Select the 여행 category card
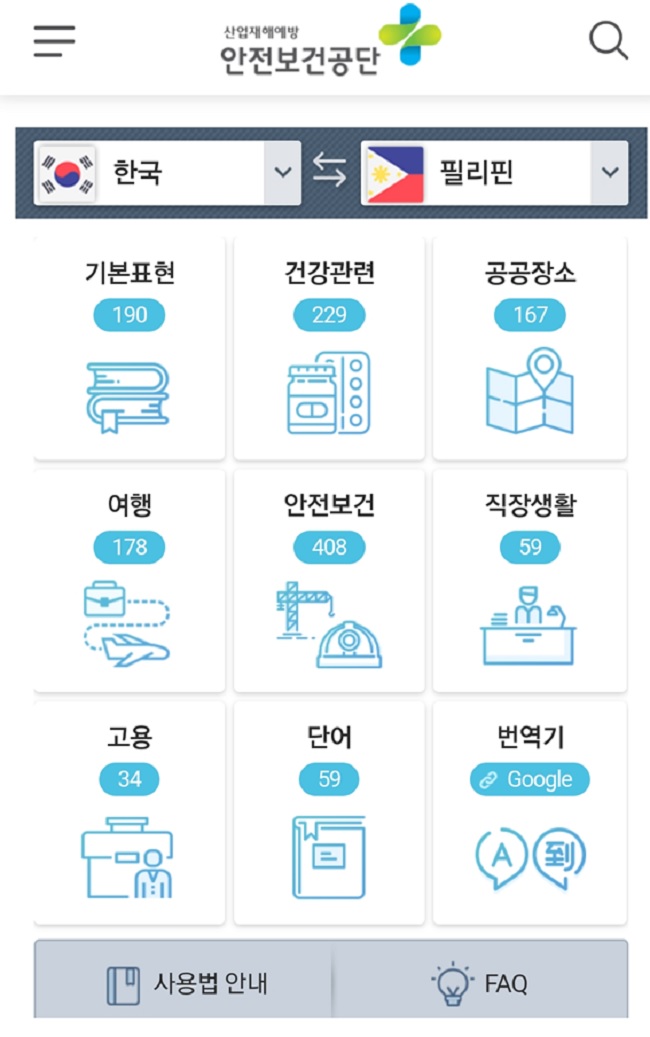The height and width of the screenshot is (1037, 650). coord(129,580)
